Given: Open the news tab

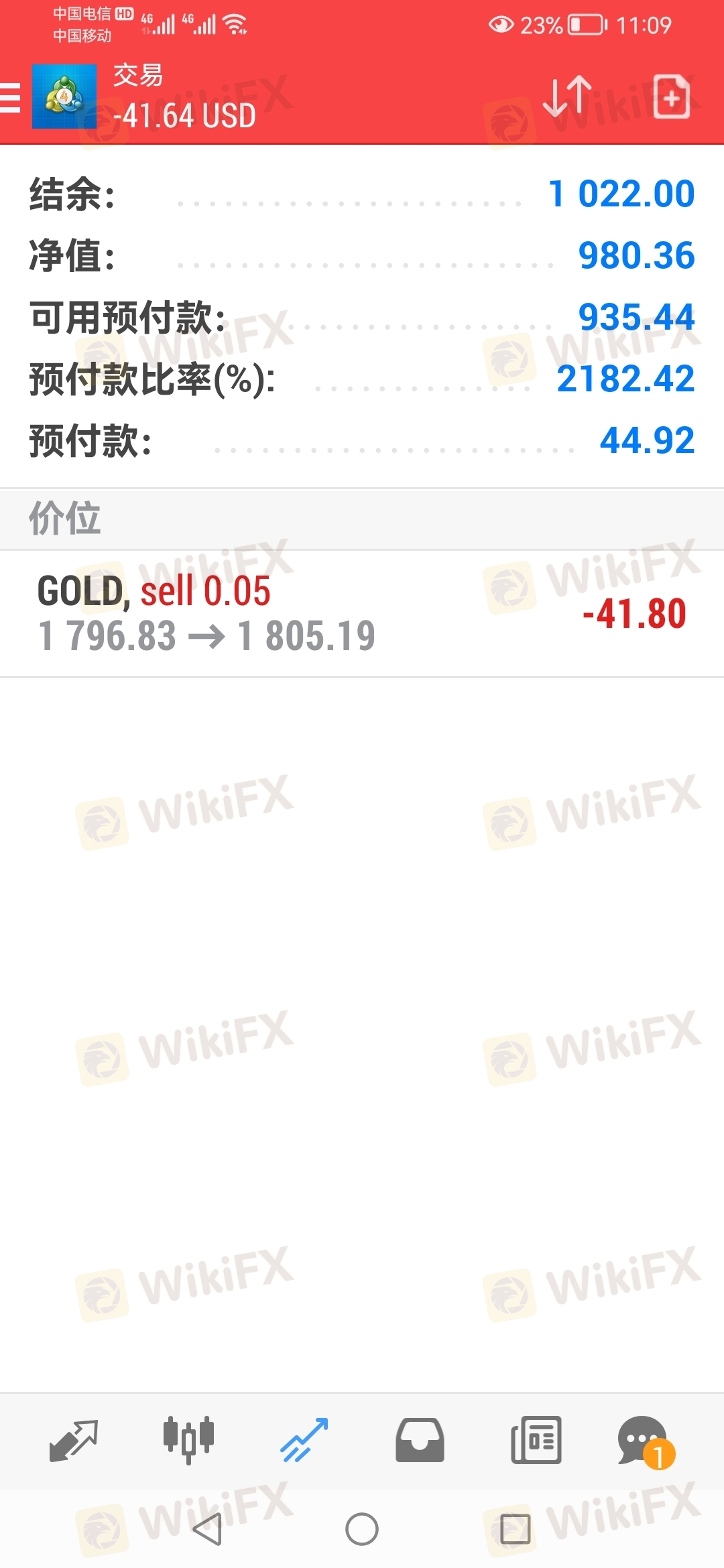Looking at the screenshot, I should click(536, 1441).
